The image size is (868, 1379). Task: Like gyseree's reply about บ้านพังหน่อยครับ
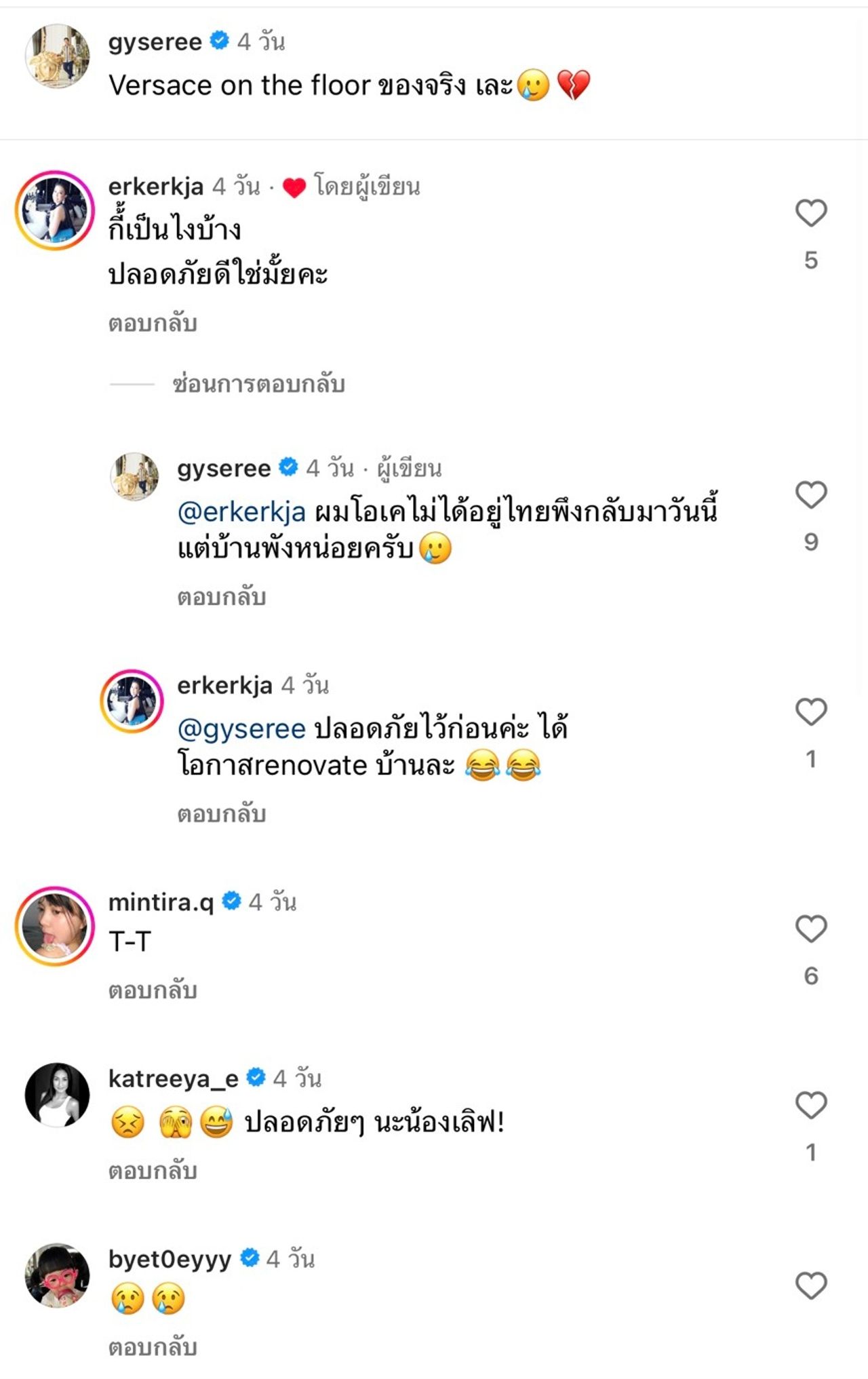(x=810, y=495)
